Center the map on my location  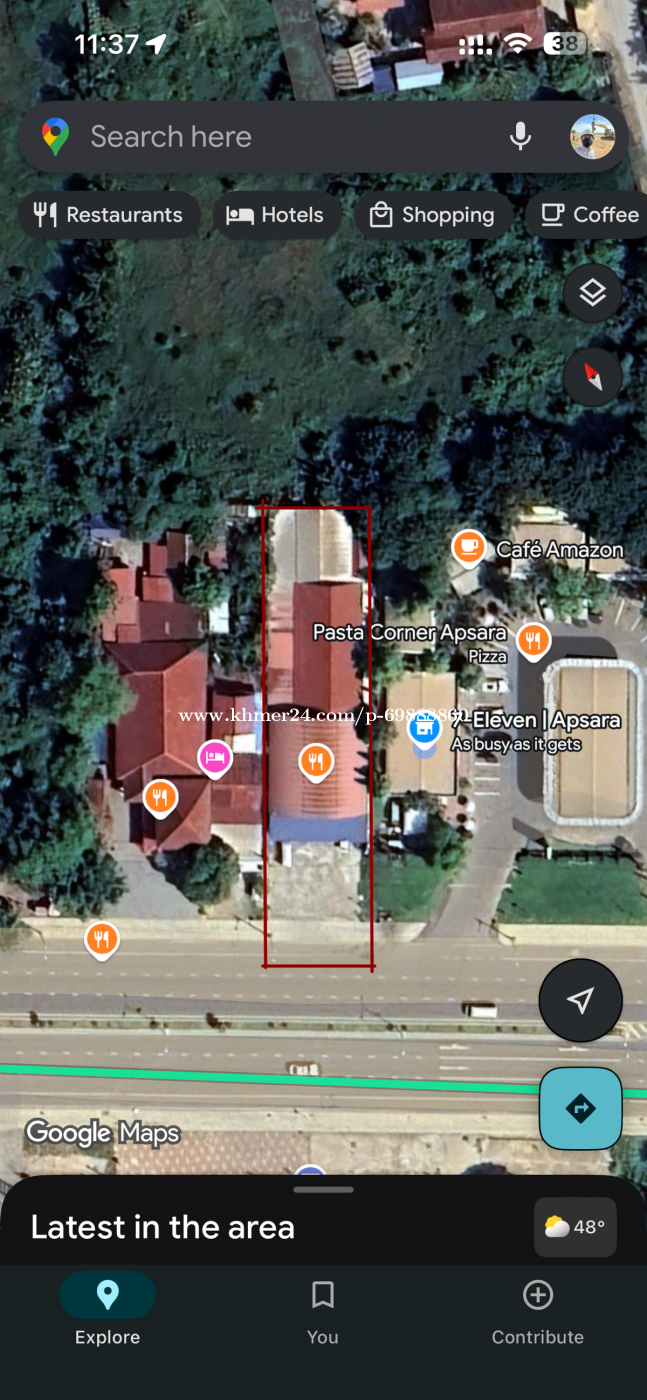[580, 1000]
